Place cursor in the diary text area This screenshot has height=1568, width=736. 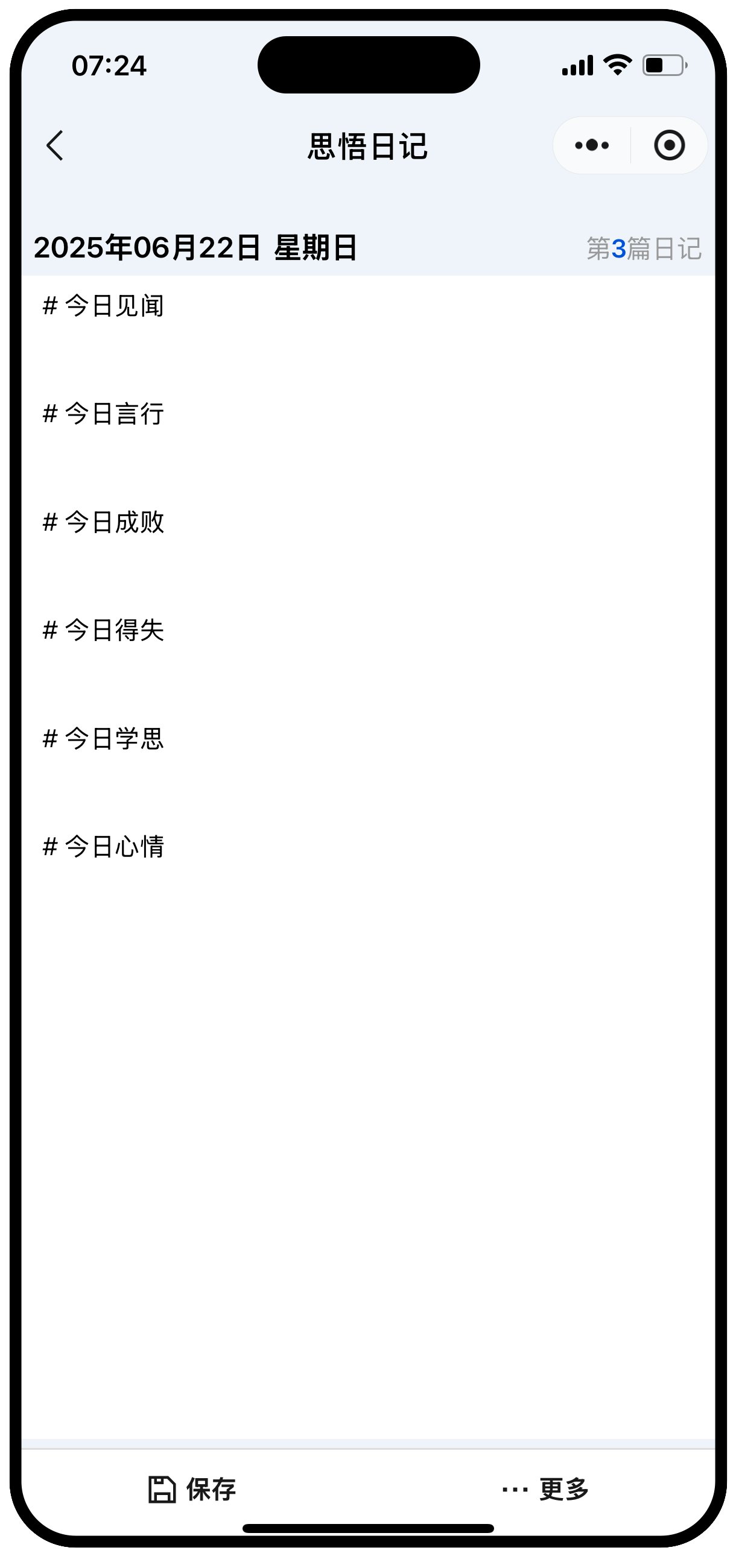pos(367,1096)
